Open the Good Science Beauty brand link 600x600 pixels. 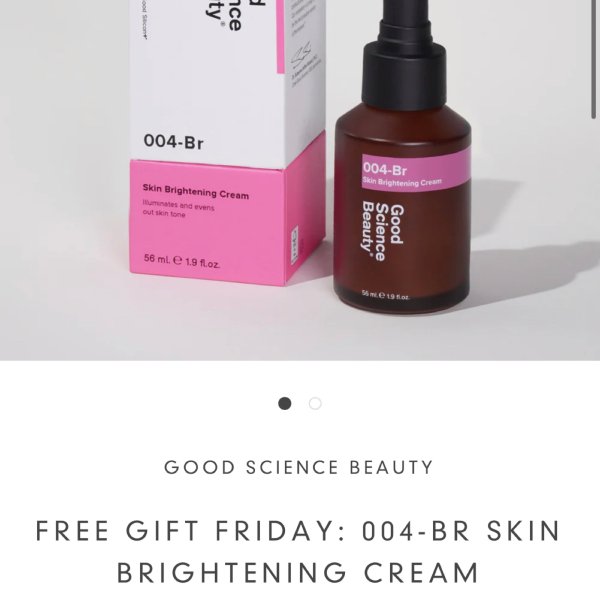tap(299, 467)
